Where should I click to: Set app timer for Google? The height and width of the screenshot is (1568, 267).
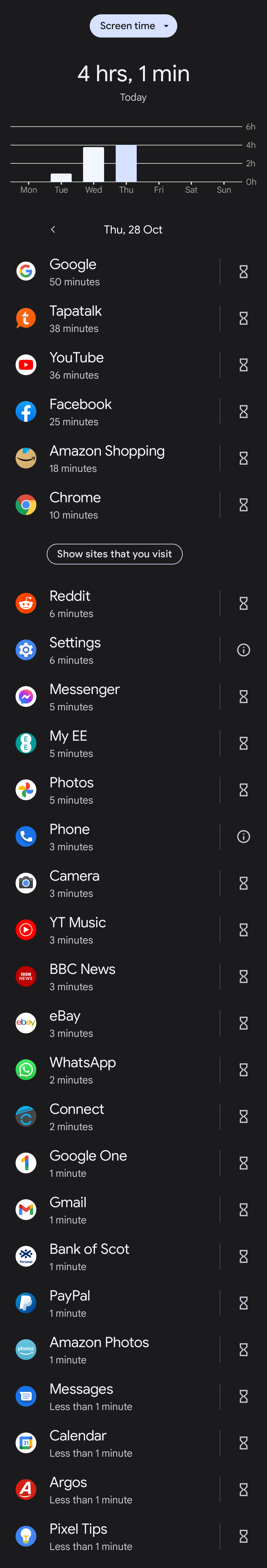[x=243, y=271]
